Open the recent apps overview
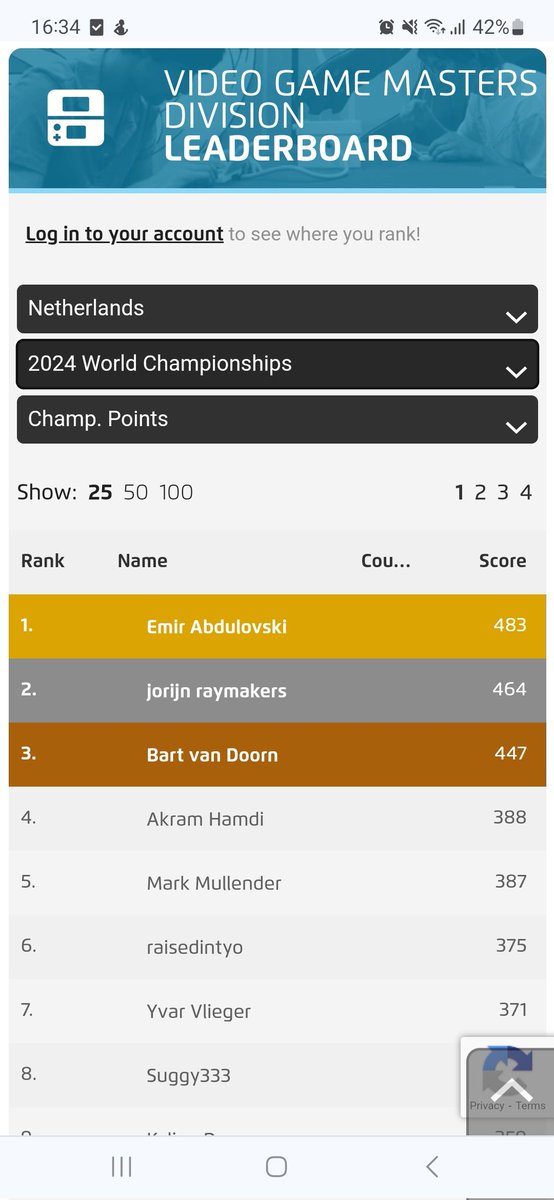The height and width of the screenshot is (1200, 554). (x=122, y=1166)
